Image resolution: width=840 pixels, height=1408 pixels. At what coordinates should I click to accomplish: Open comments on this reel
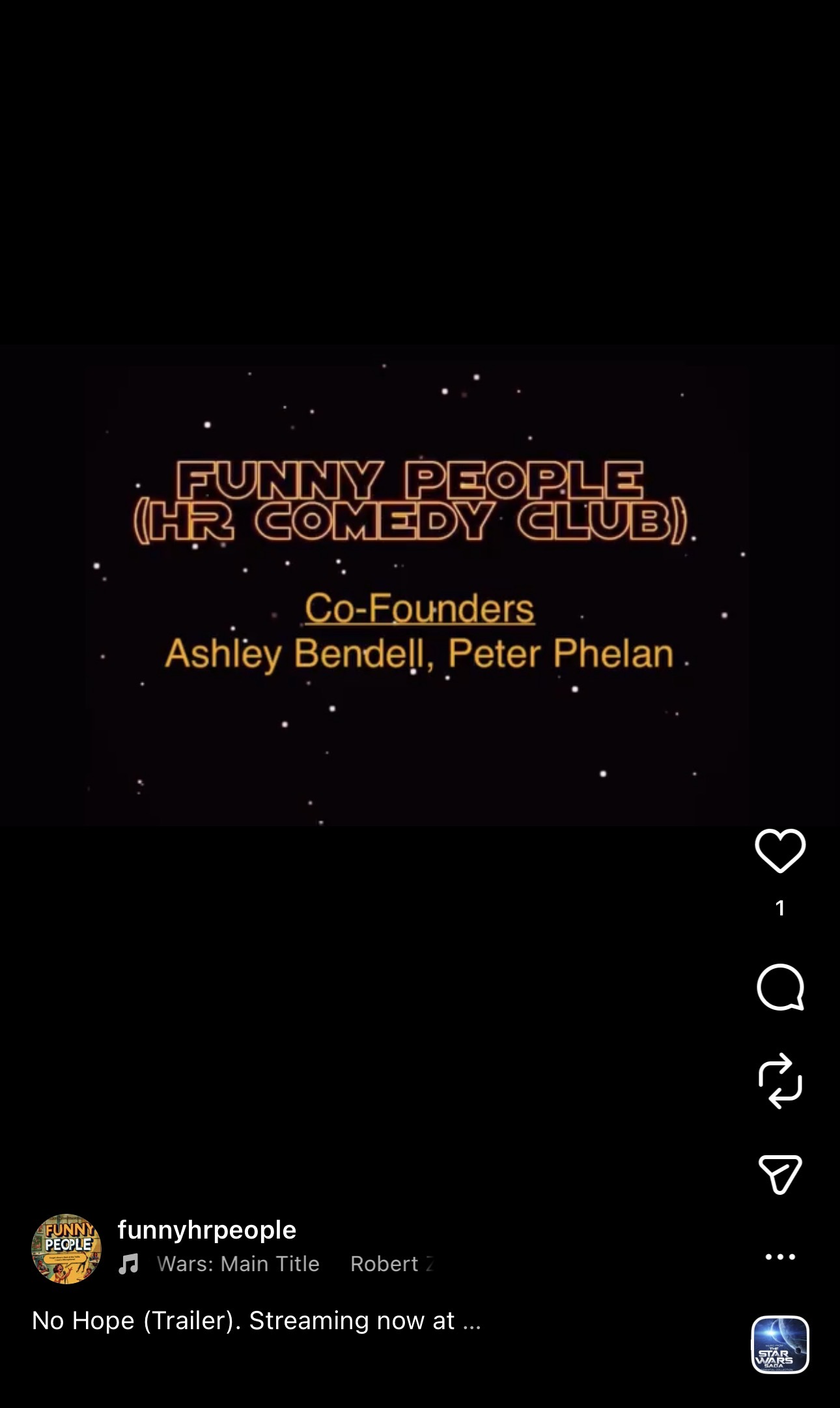(779, 987)
